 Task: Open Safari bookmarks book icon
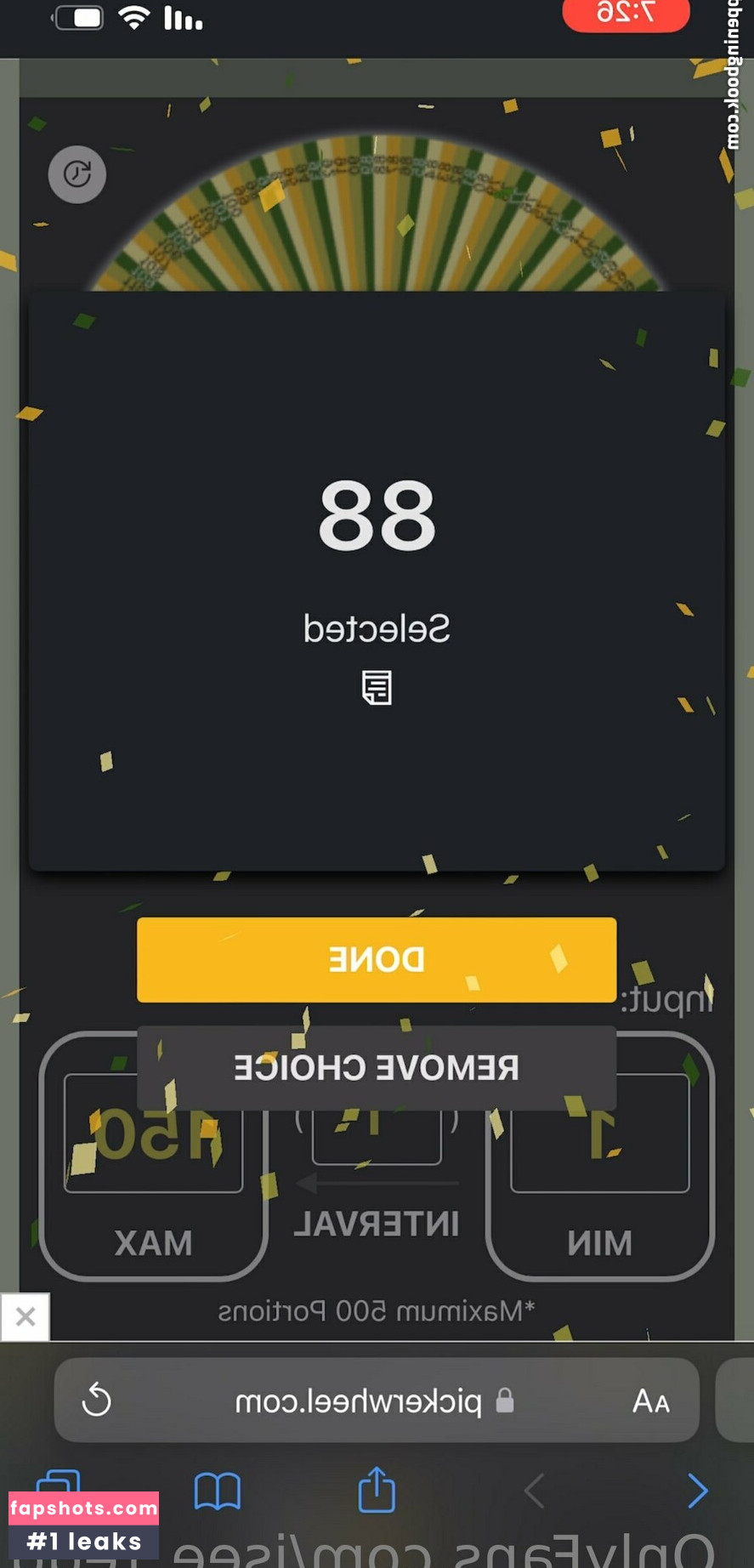[x=218, y=1491]
